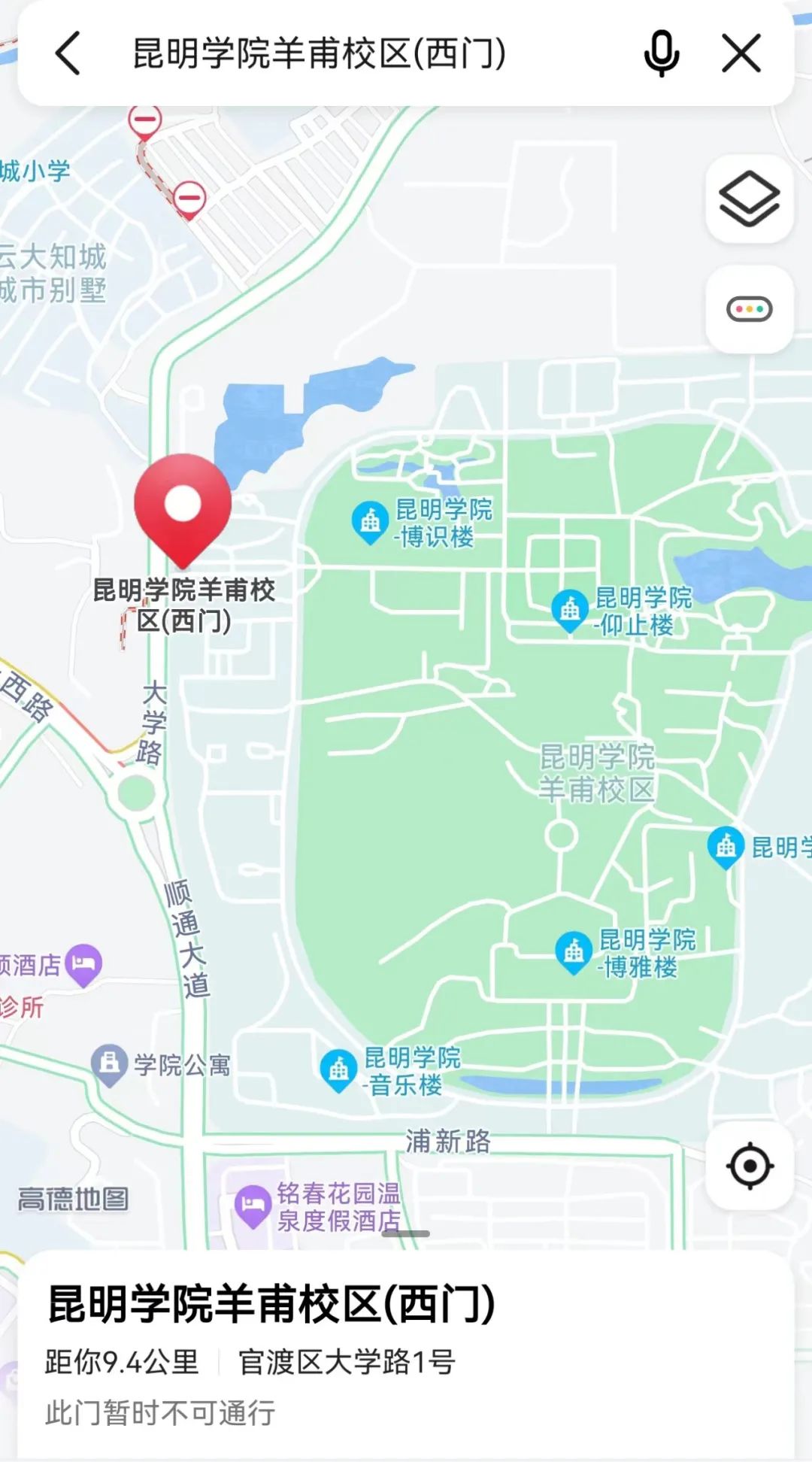Open the 铭春花园温泉度假酒店 hotel marker
812x1462 pixels.
tap(253, 1206)
